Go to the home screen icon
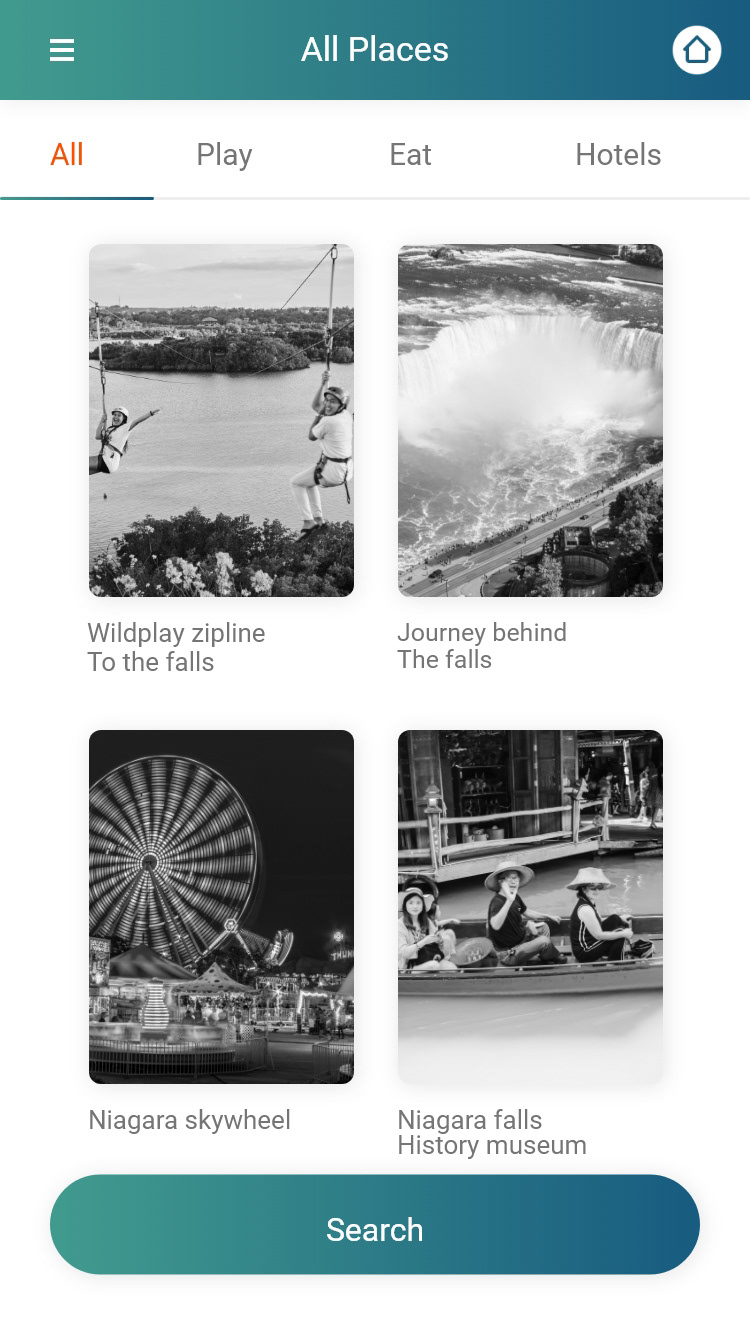750x1334 pixels. point(697,50)
